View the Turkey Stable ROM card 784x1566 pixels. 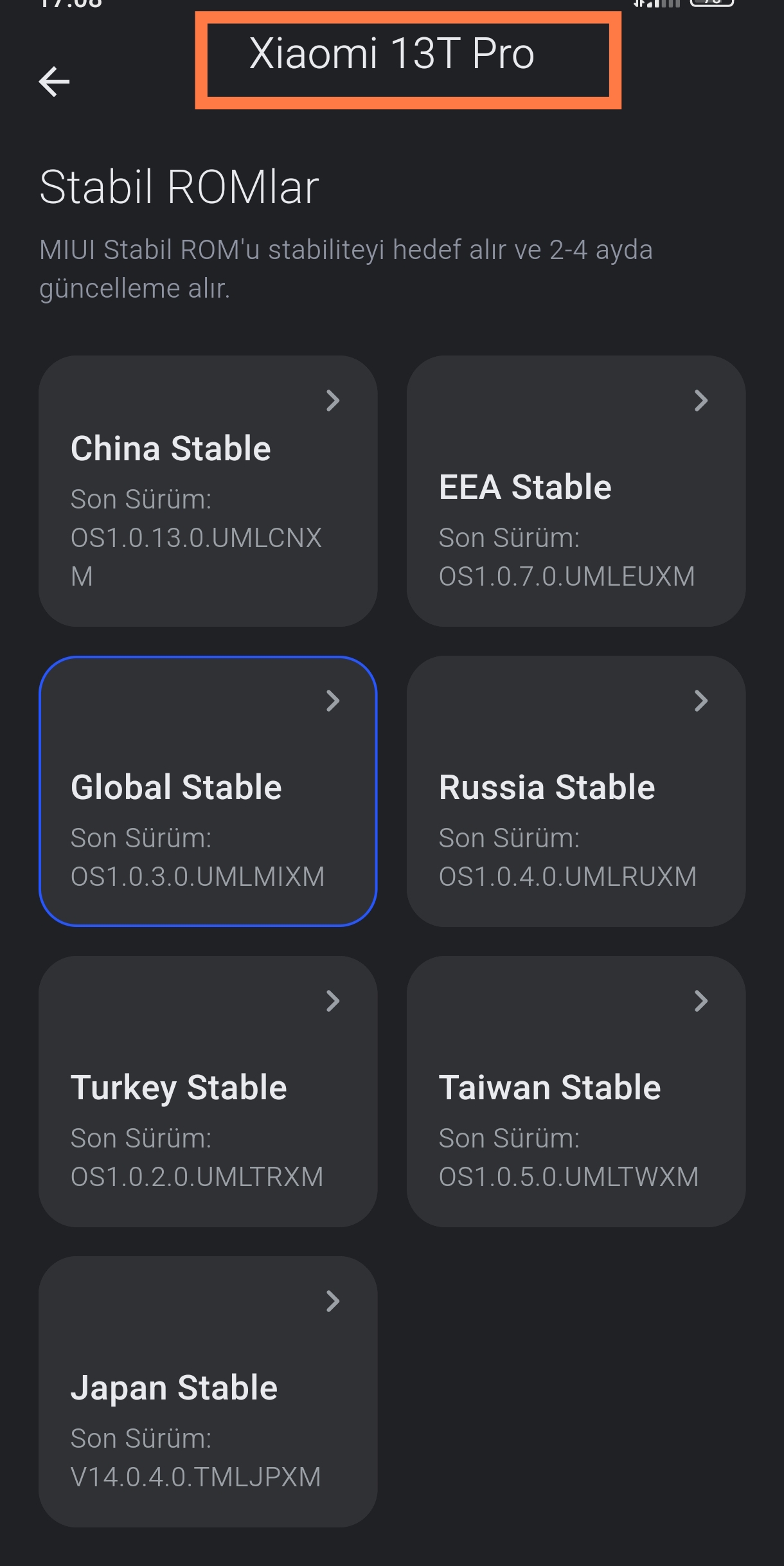[x=208, y=1092]
